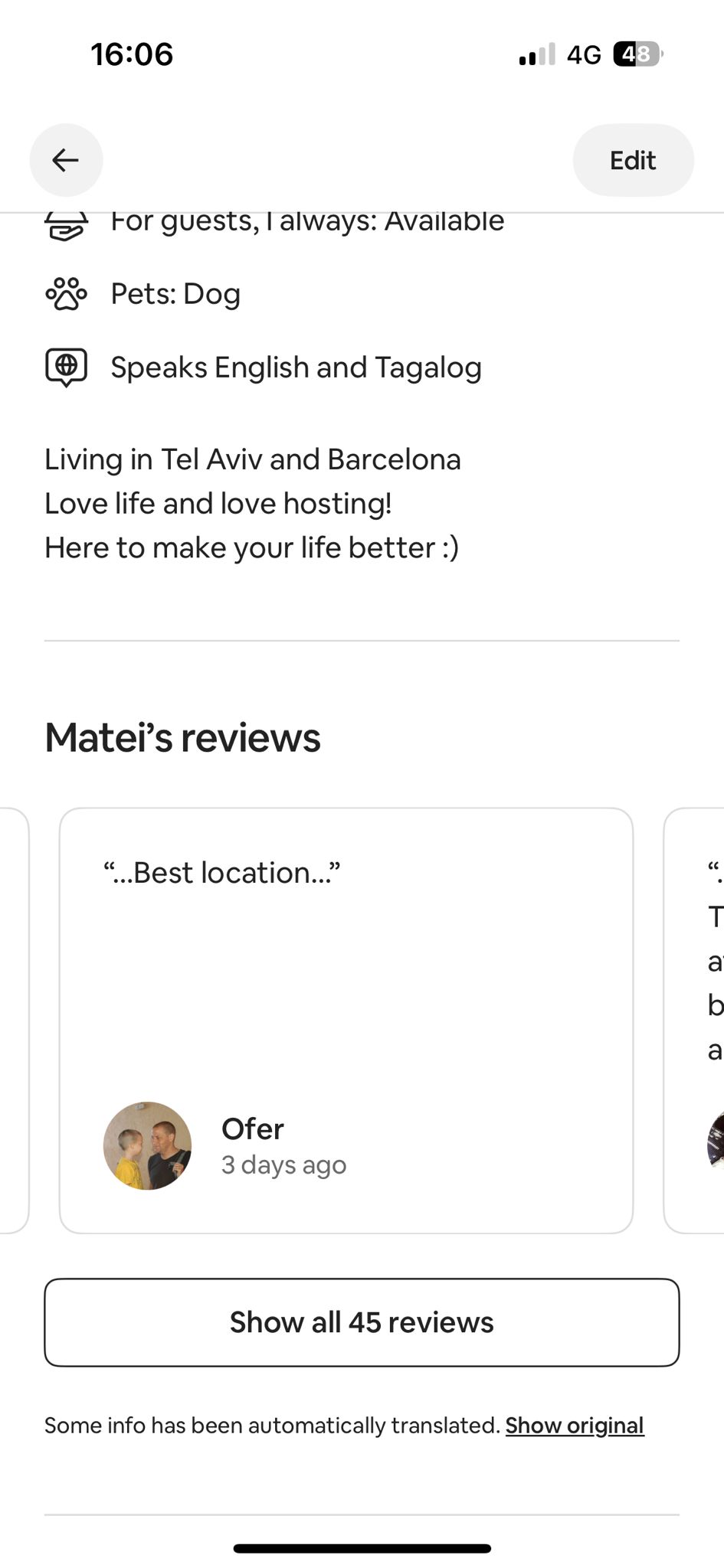Tap the Edit button
The width and height of the screenshot is (724, 1568).
[633, 160]
